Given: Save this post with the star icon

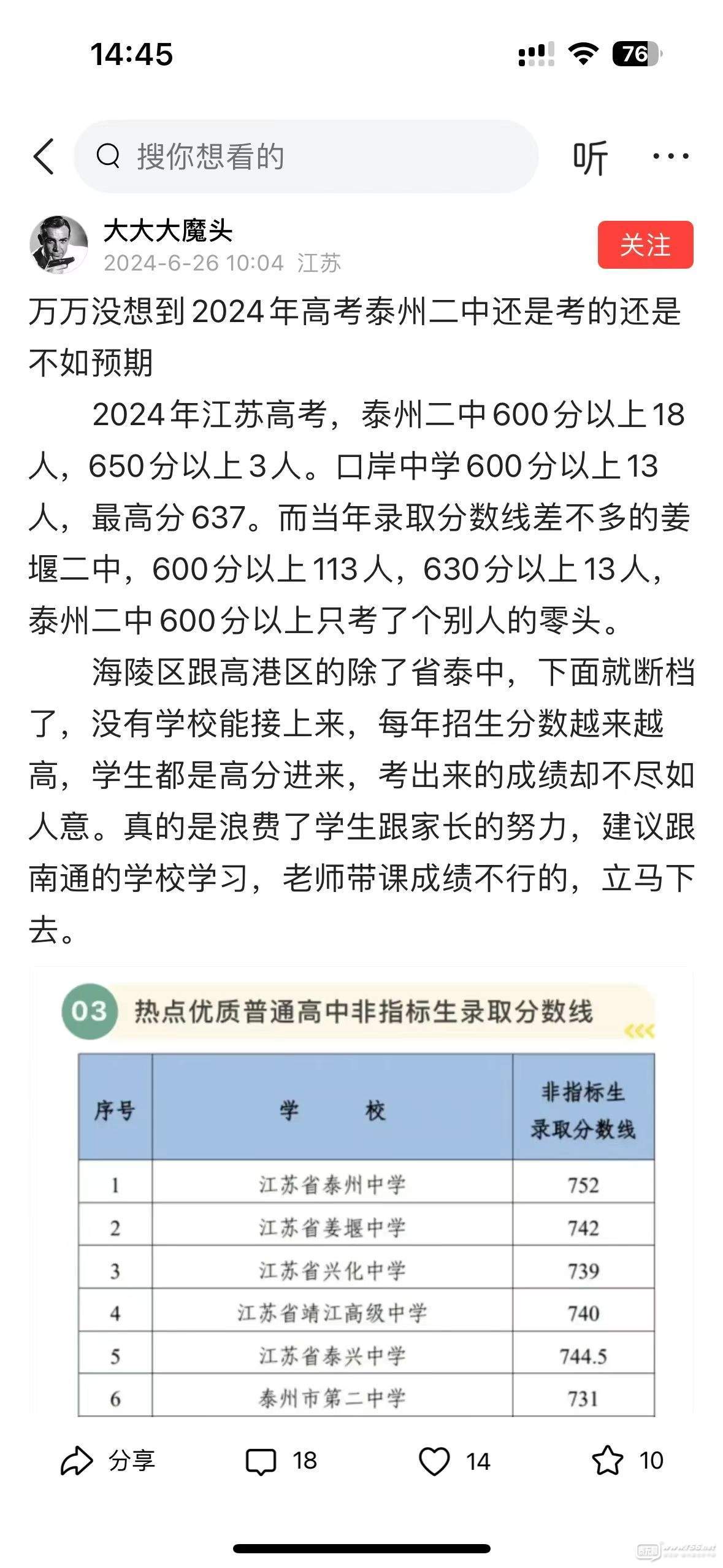Looking at the screenshot, I should coord(607,1461).
